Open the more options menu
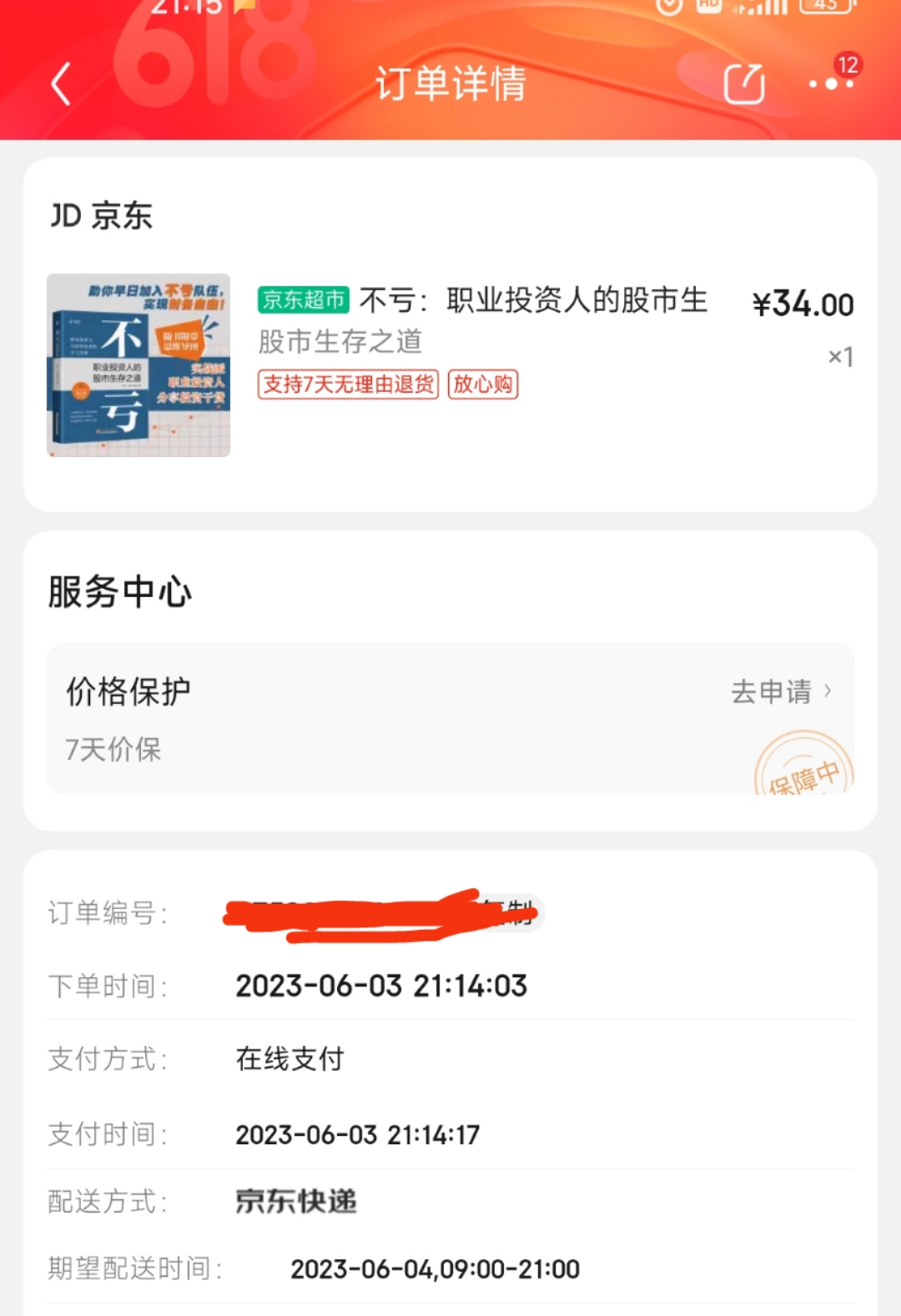 click(x=830, y=83)
